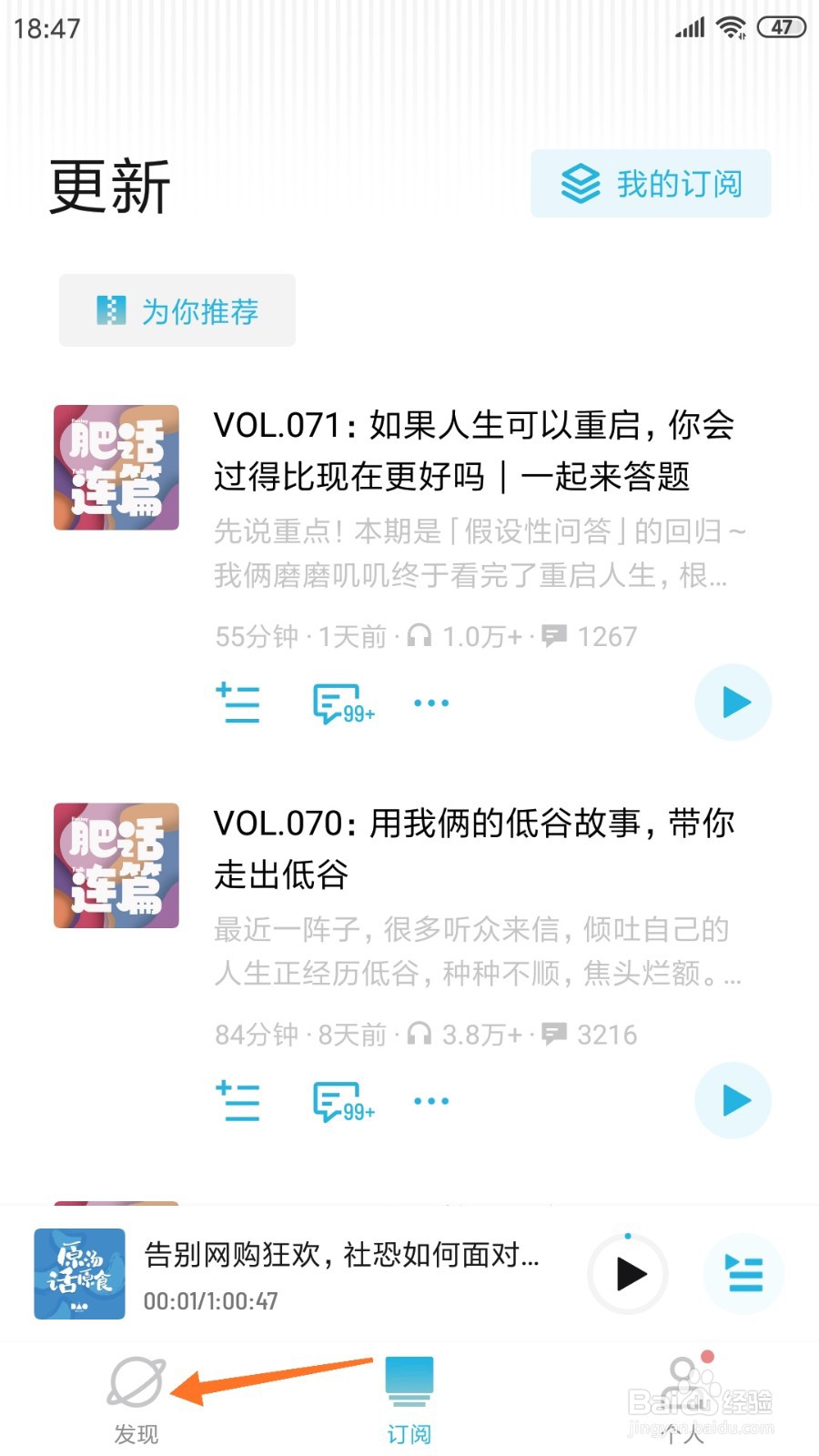819x1456 pixels.
Task: Open comments for VOL.070 episode
Action: 335,1101
